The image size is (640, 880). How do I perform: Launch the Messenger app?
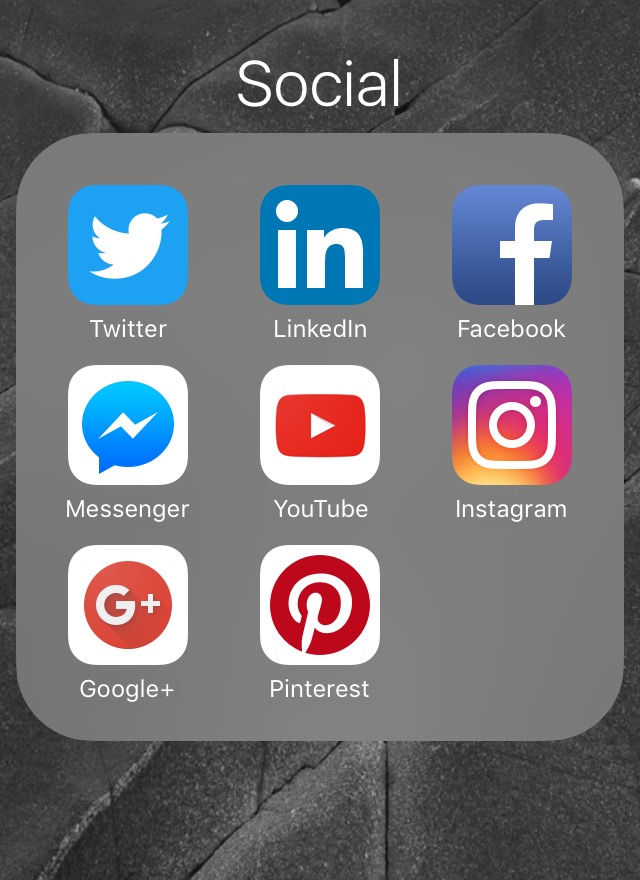[128, 425]
